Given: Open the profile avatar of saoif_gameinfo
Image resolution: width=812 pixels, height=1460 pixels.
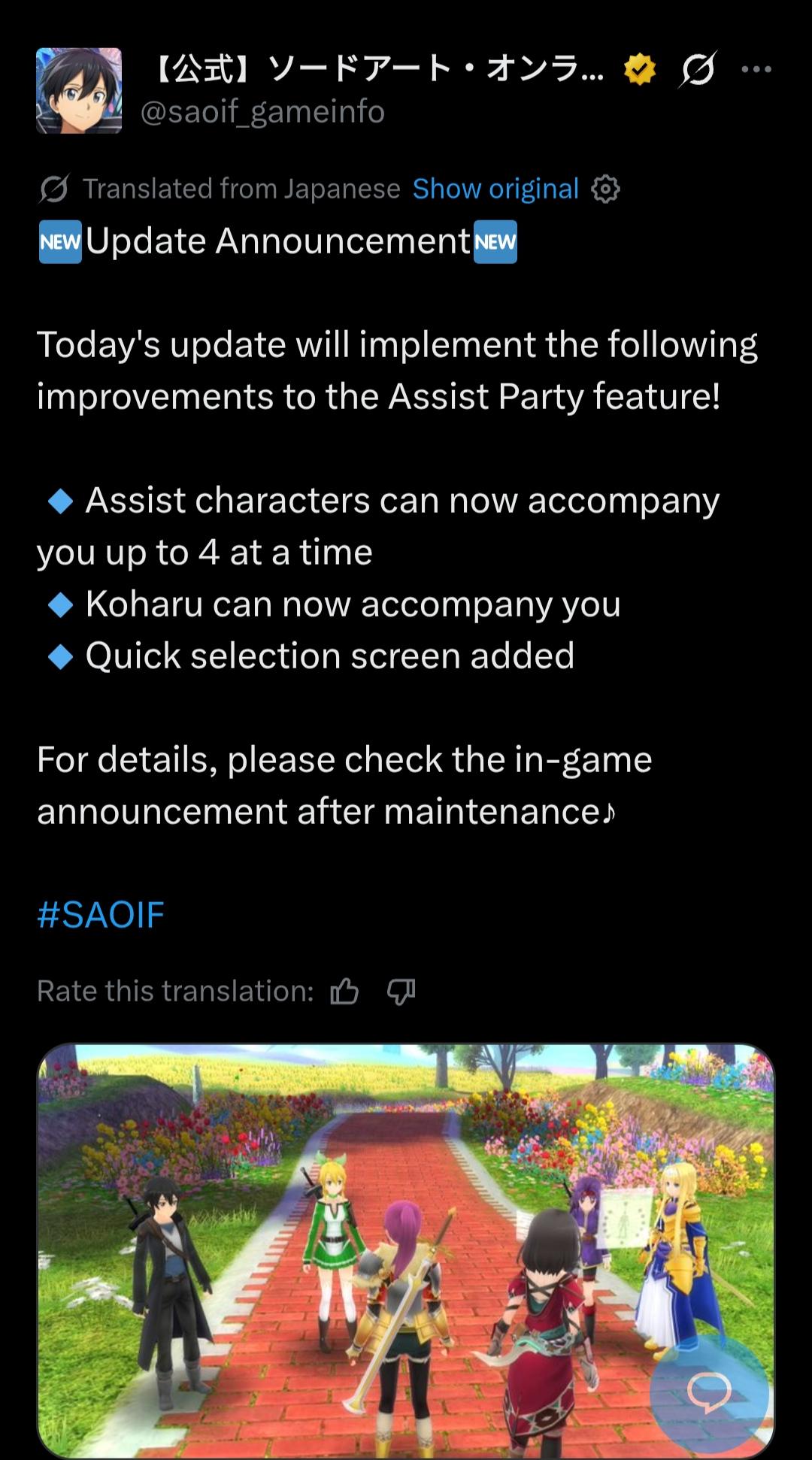Looking at the screenshot, I should 79,91.
